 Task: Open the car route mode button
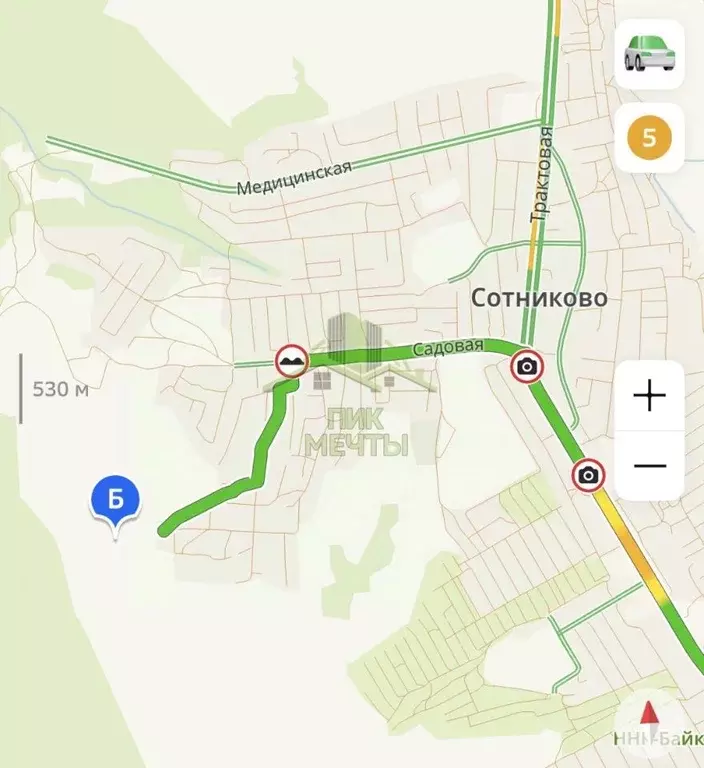(x=649, y=54)
